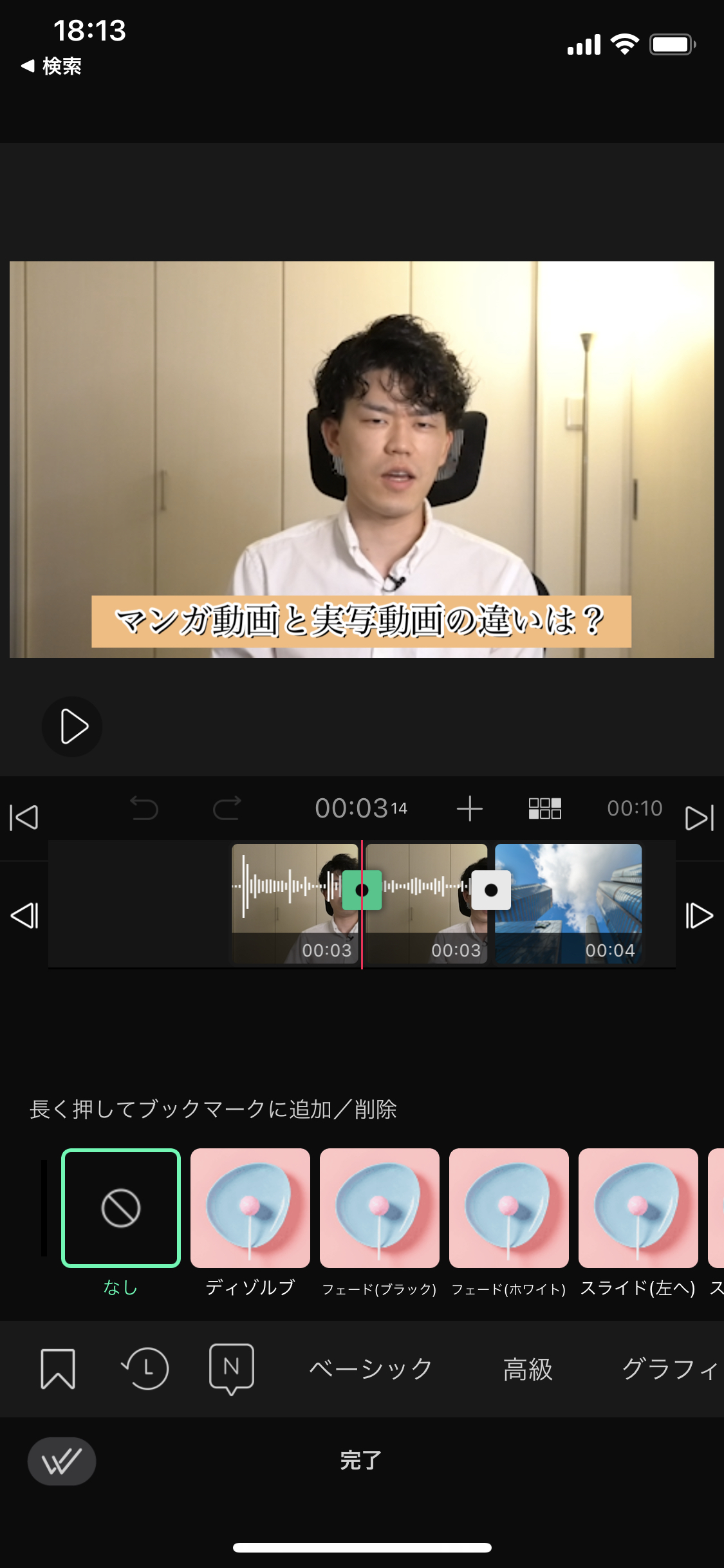The width and height of the screenshot is (724, 1568).
Task: Tap 完了 to finish
Action: coord(361,1461)
